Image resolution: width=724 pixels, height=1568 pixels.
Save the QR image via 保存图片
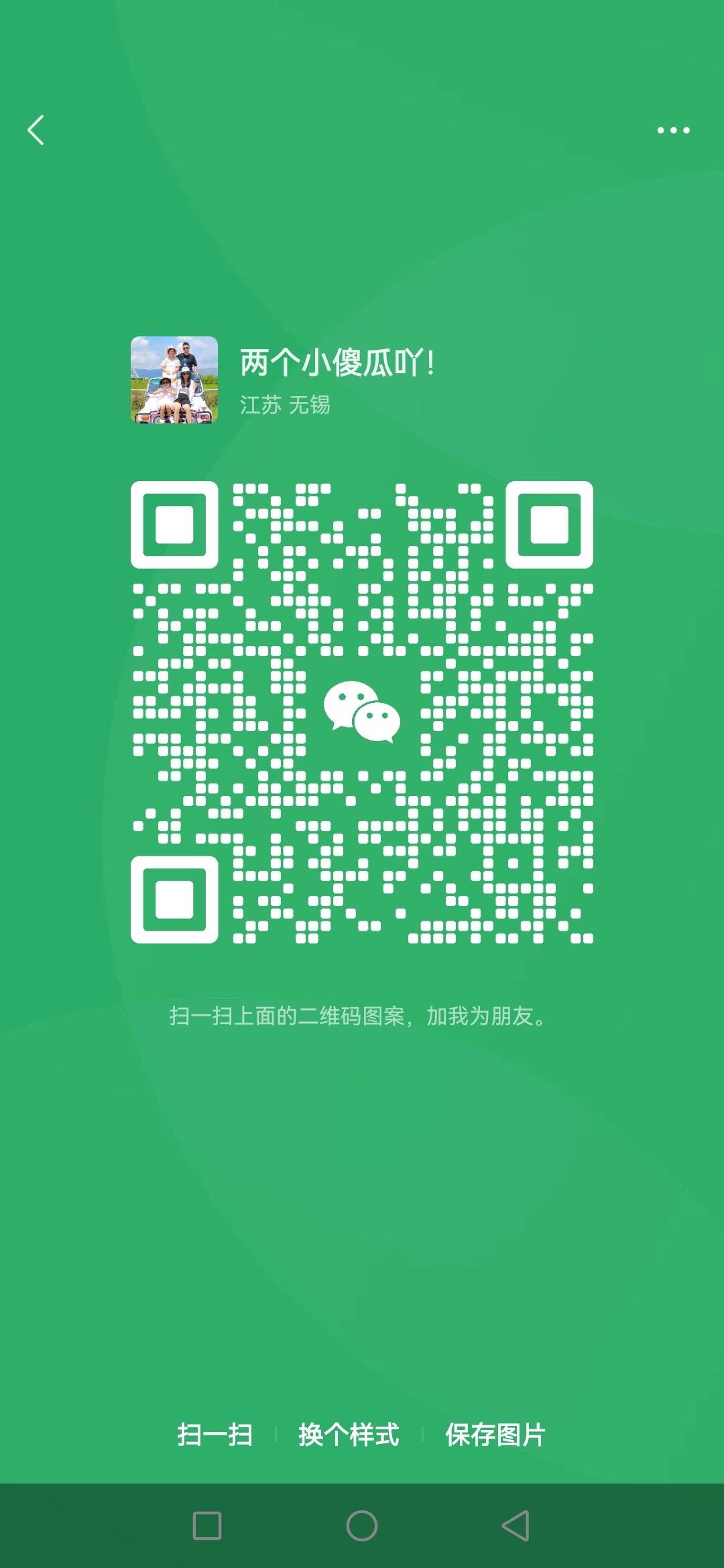[x=495, y=1435]
